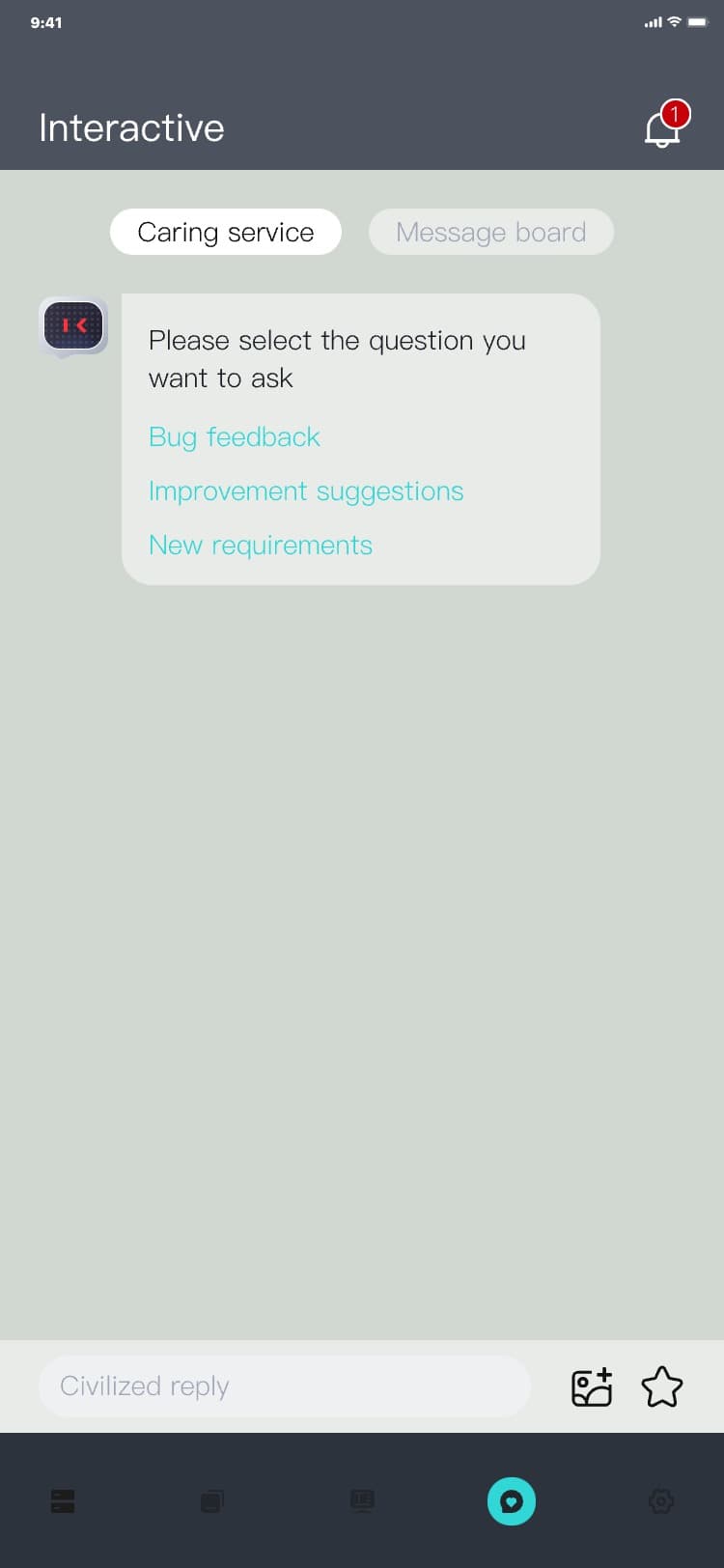Select the Bug feedback option
Screen dimensions: 724x1568
click(x=235, y=437)
